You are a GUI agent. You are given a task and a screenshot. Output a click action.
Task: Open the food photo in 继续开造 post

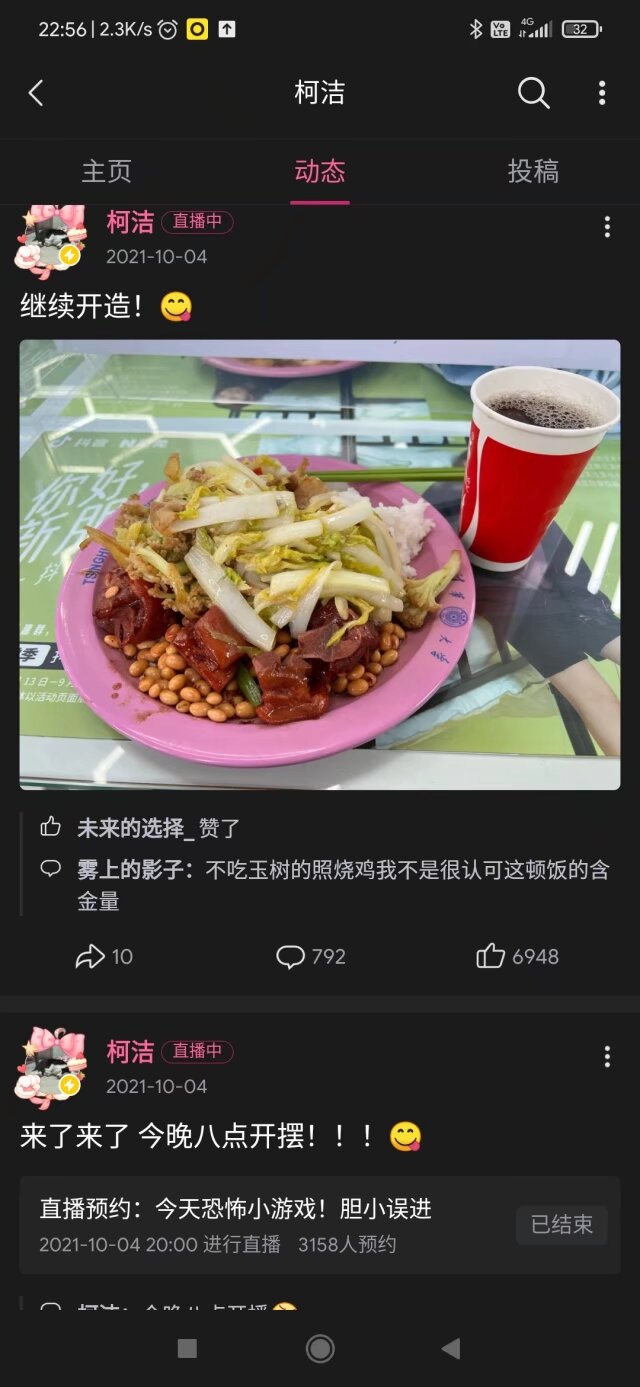click(320, 565)
